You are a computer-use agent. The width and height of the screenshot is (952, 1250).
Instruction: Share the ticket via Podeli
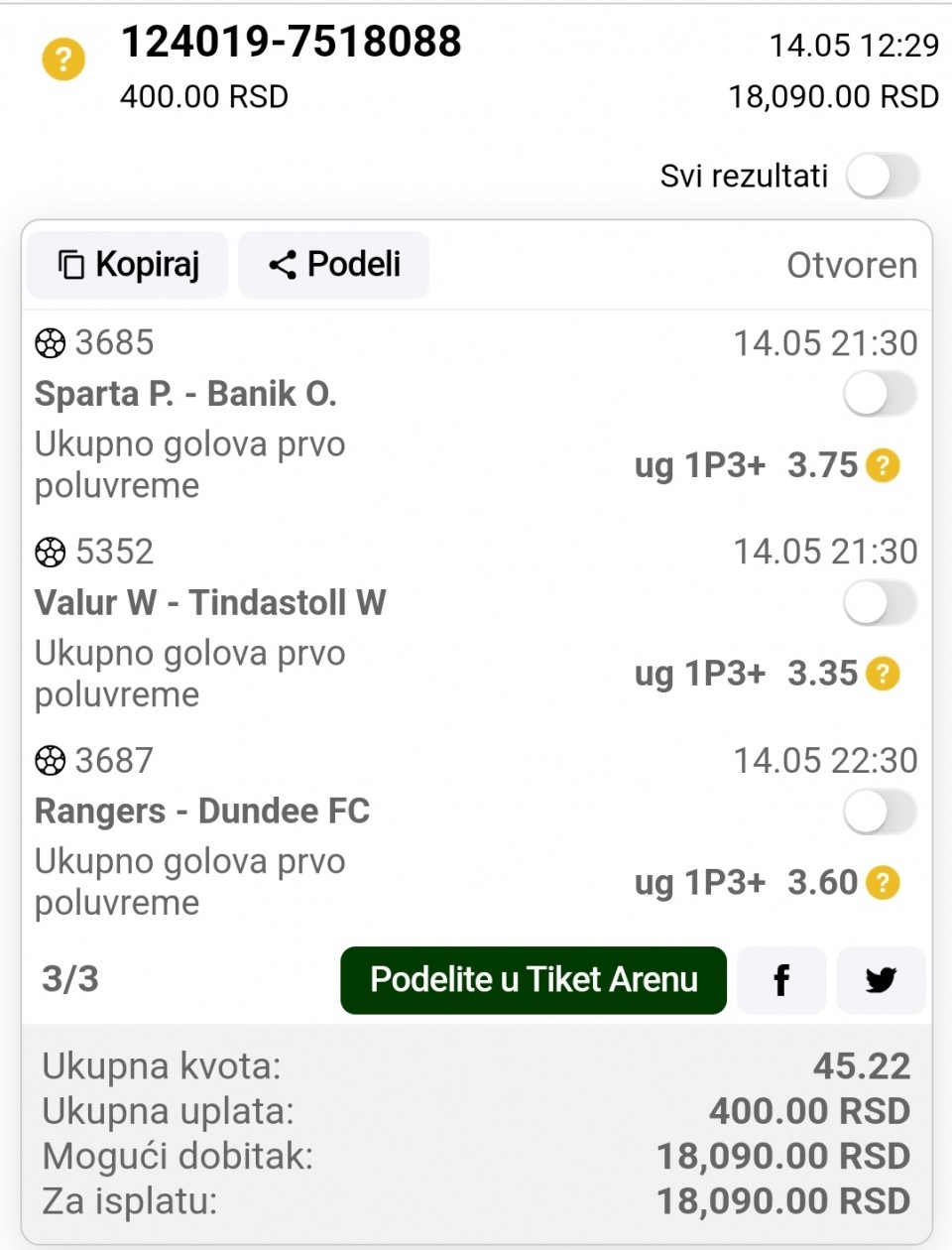334,265
